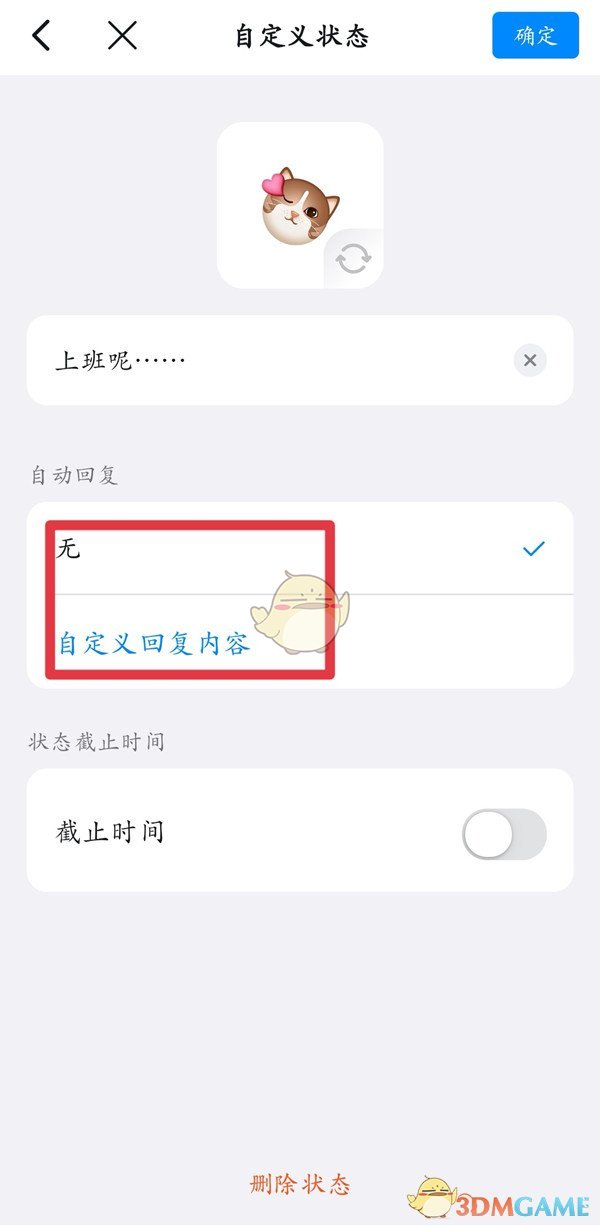Confirm with the 确定 button

point(535,36)
